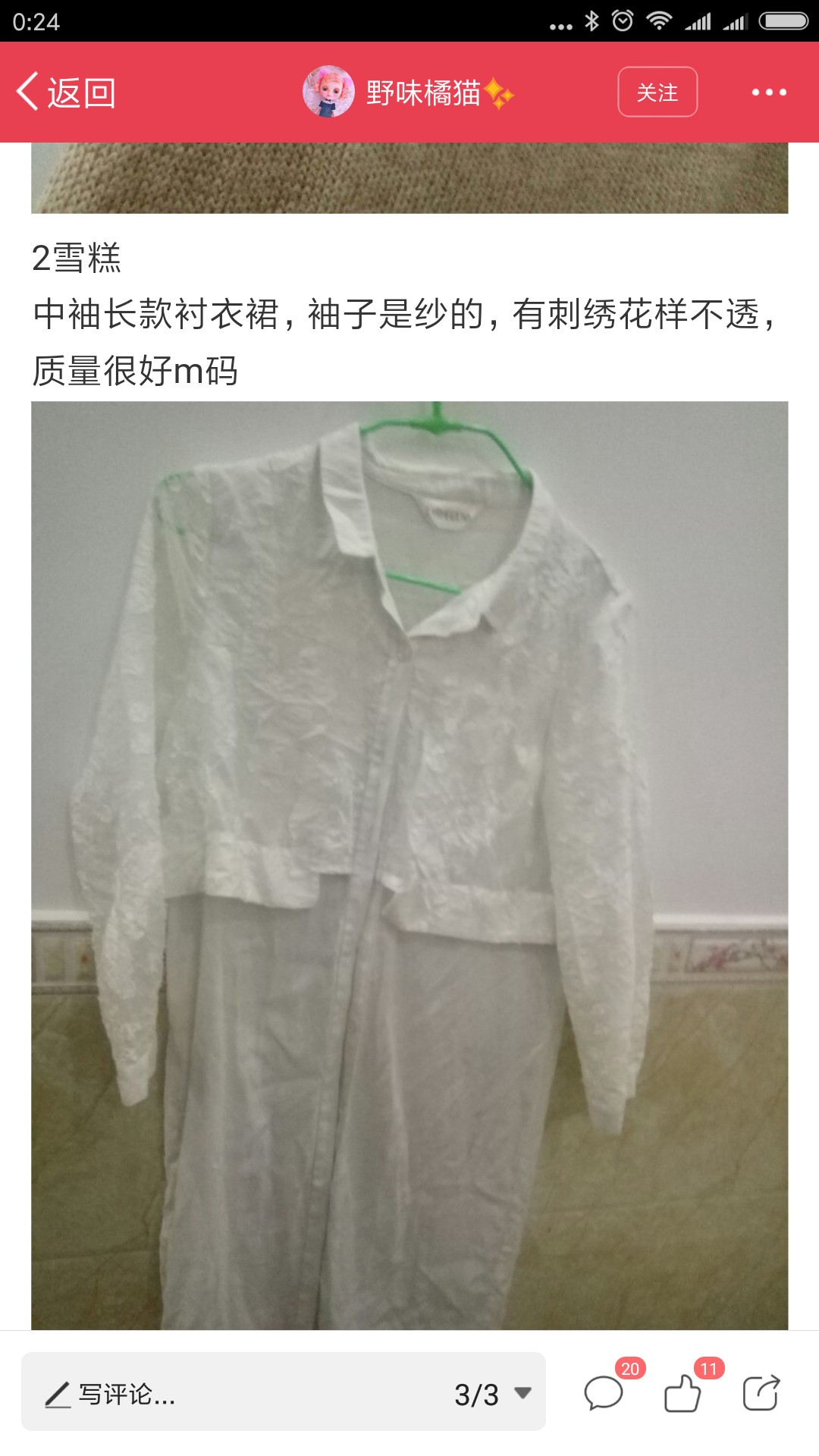819x1456 pixels.
Task: Open 野味橘猫's profile
Action: (408, 93)
